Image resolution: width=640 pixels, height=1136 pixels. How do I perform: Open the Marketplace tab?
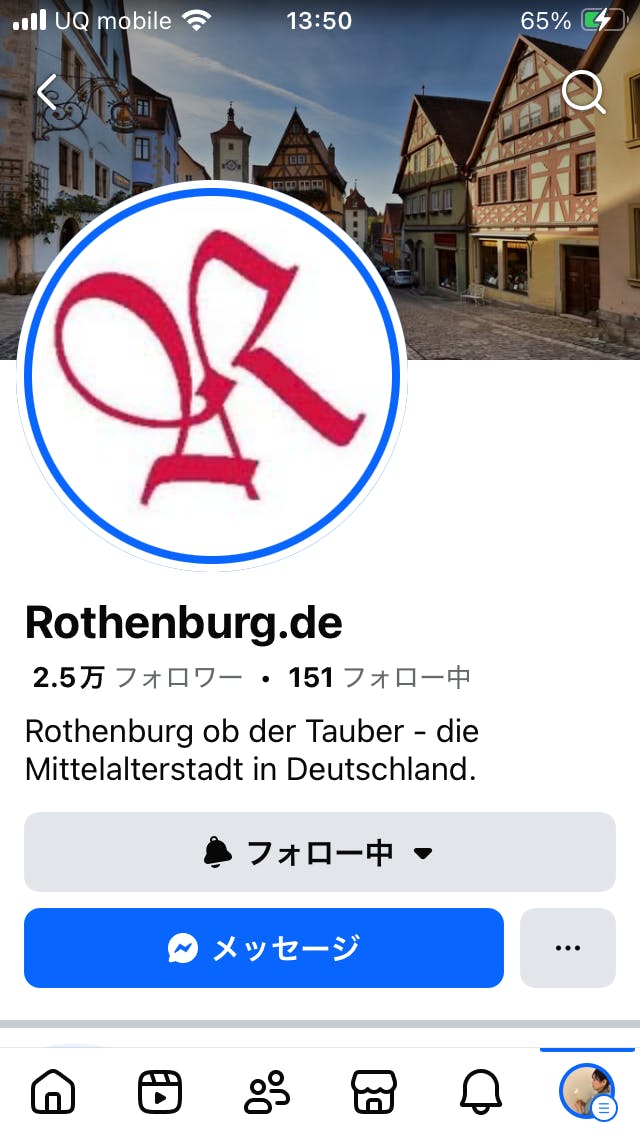pos(373,1092)
